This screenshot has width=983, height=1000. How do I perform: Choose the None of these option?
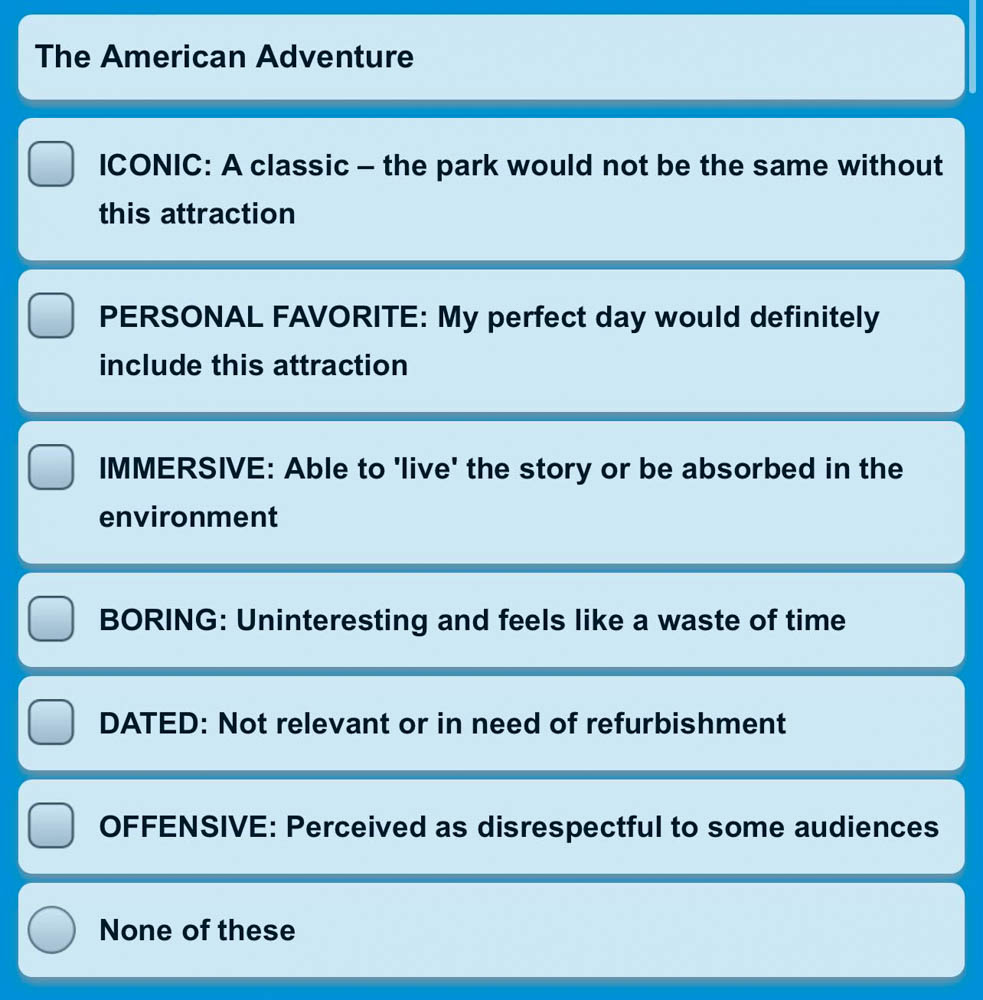tap(51, 930)
